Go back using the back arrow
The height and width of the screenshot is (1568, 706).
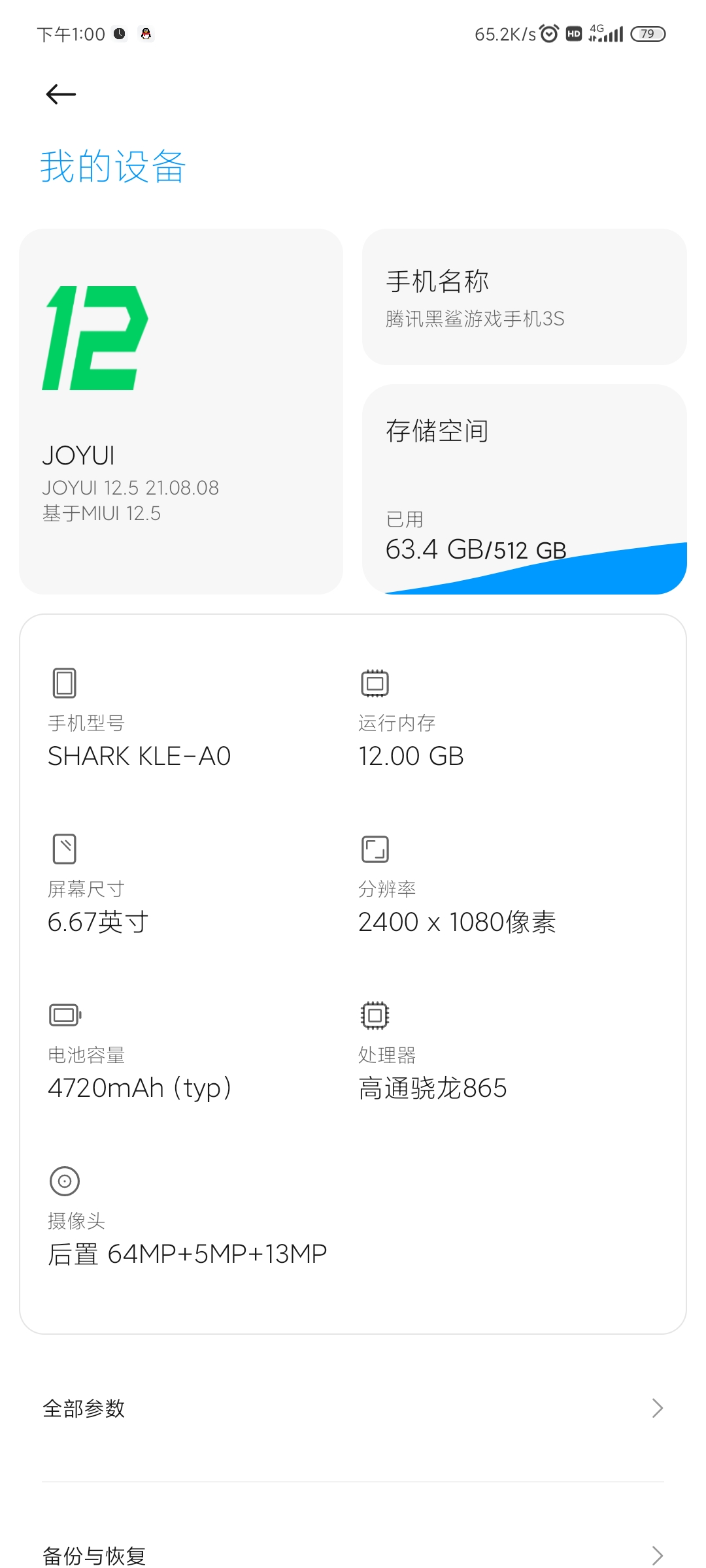61,95
